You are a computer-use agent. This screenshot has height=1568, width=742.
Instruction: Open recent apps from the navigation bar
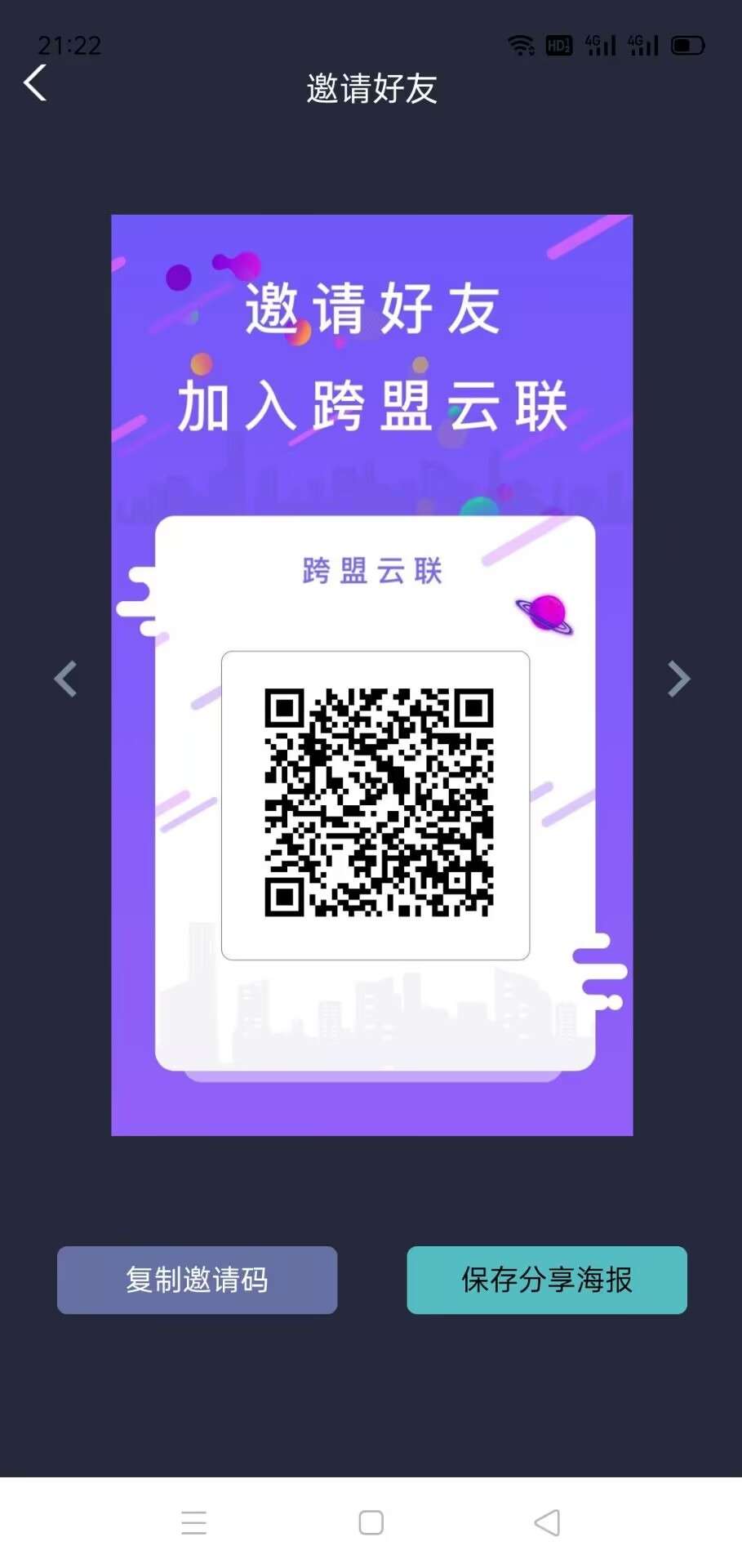pos(193,1522)
